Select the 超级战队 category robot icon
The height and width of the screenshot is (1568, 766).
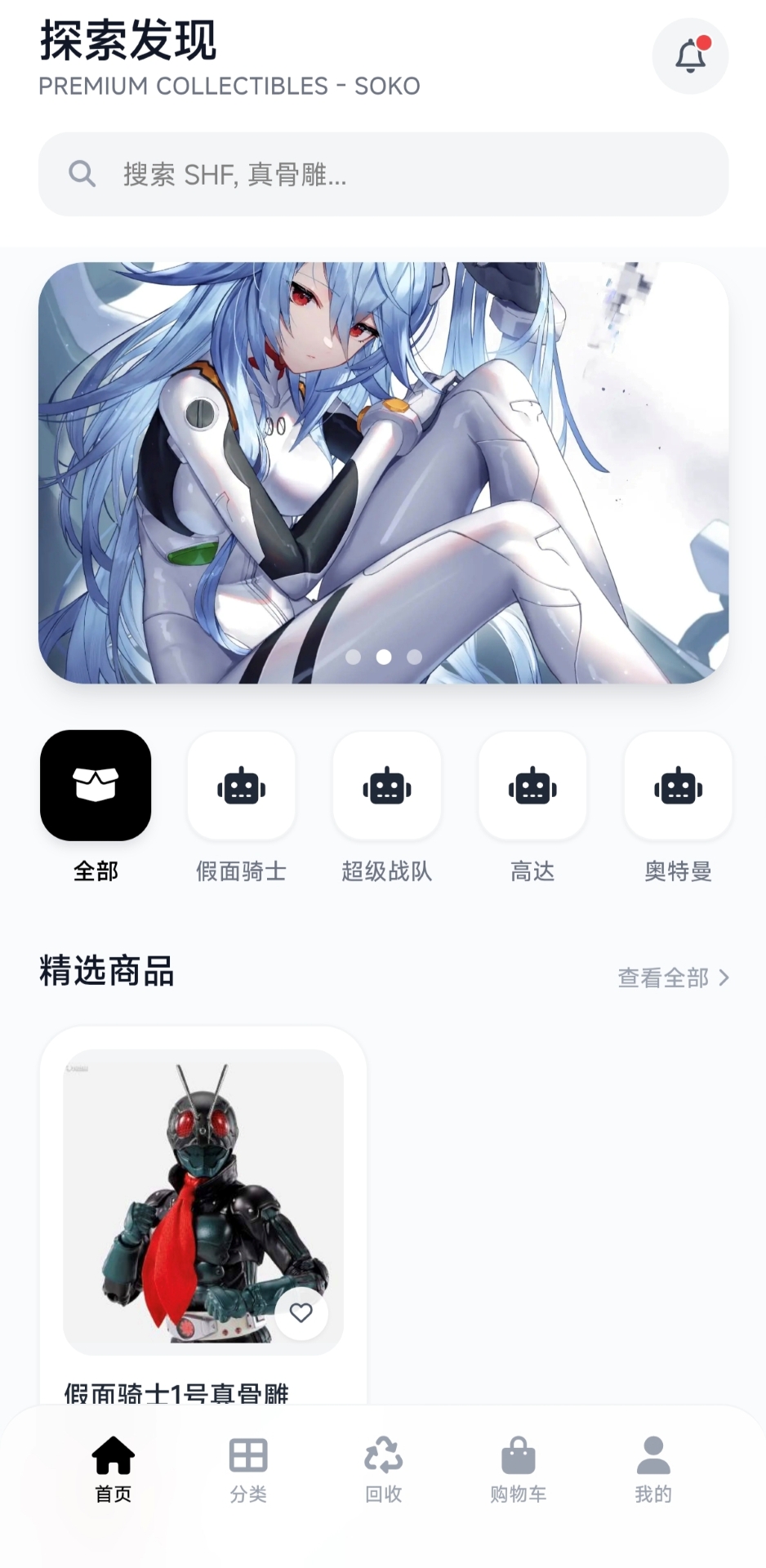tap(386, 786)
